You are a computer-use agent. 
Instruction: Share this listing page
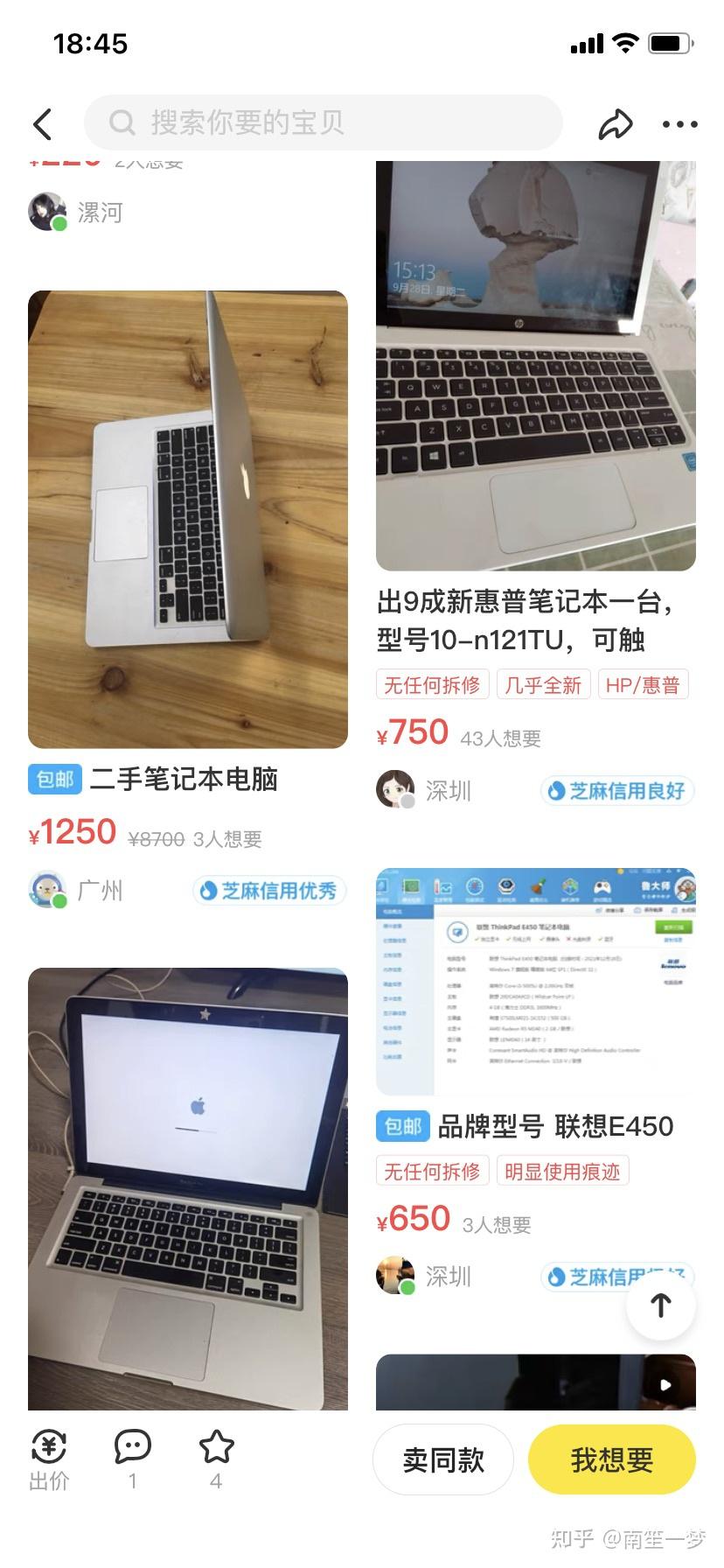click(x=615, y=124)
